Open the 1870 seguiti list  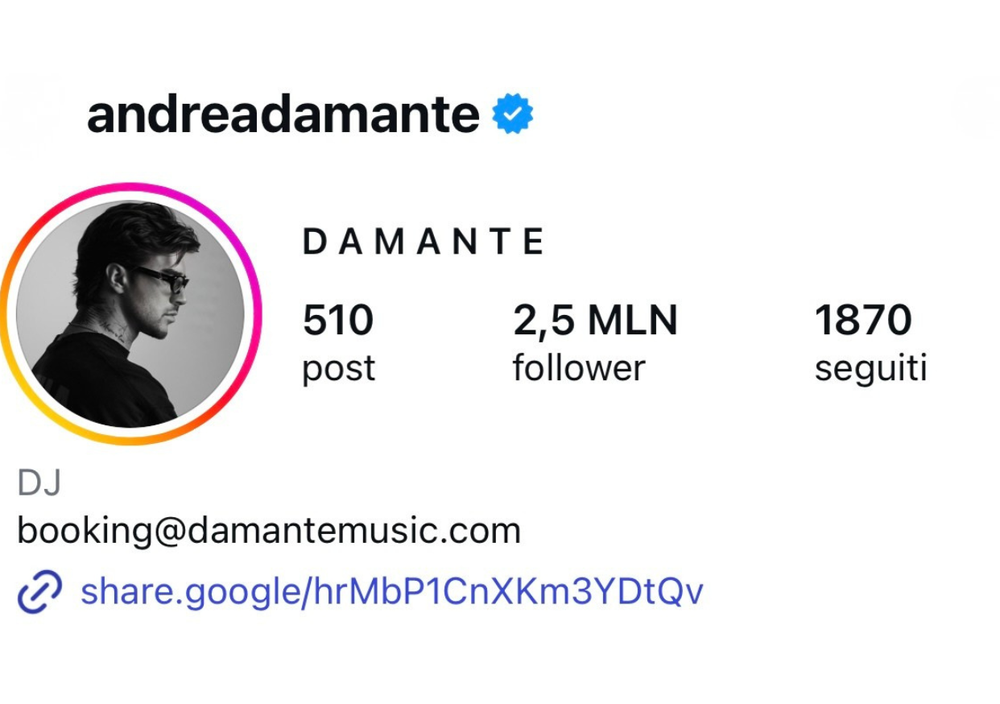[x=869, y=343]
